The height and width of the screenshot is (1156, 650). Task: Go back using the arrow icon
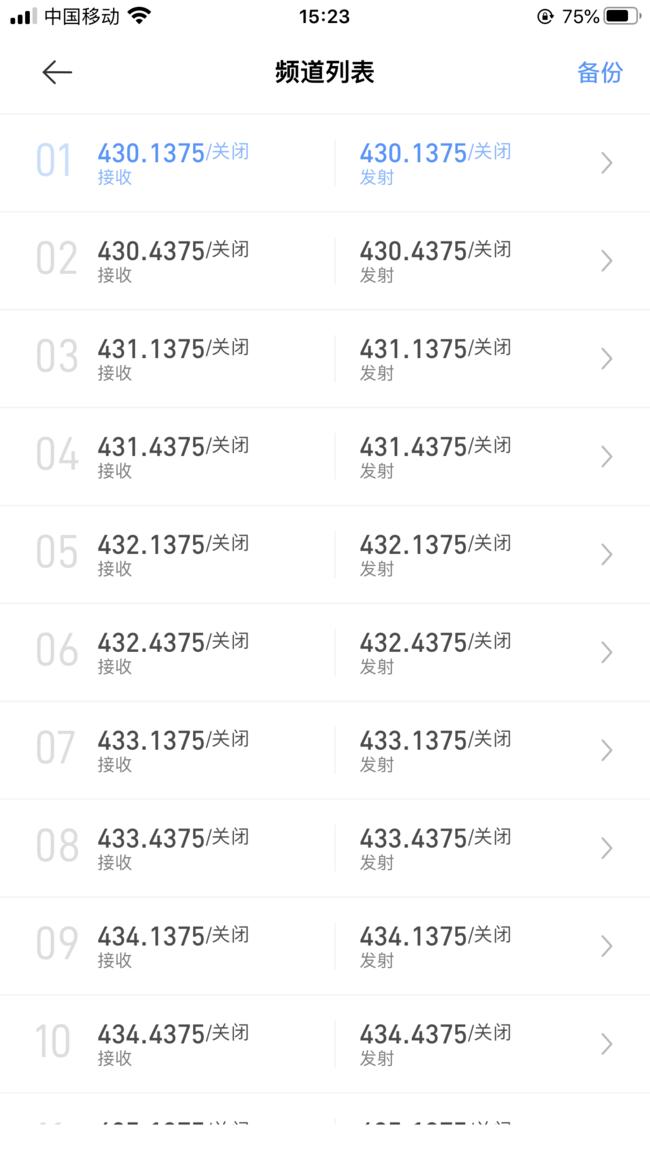tap(57, 72)
